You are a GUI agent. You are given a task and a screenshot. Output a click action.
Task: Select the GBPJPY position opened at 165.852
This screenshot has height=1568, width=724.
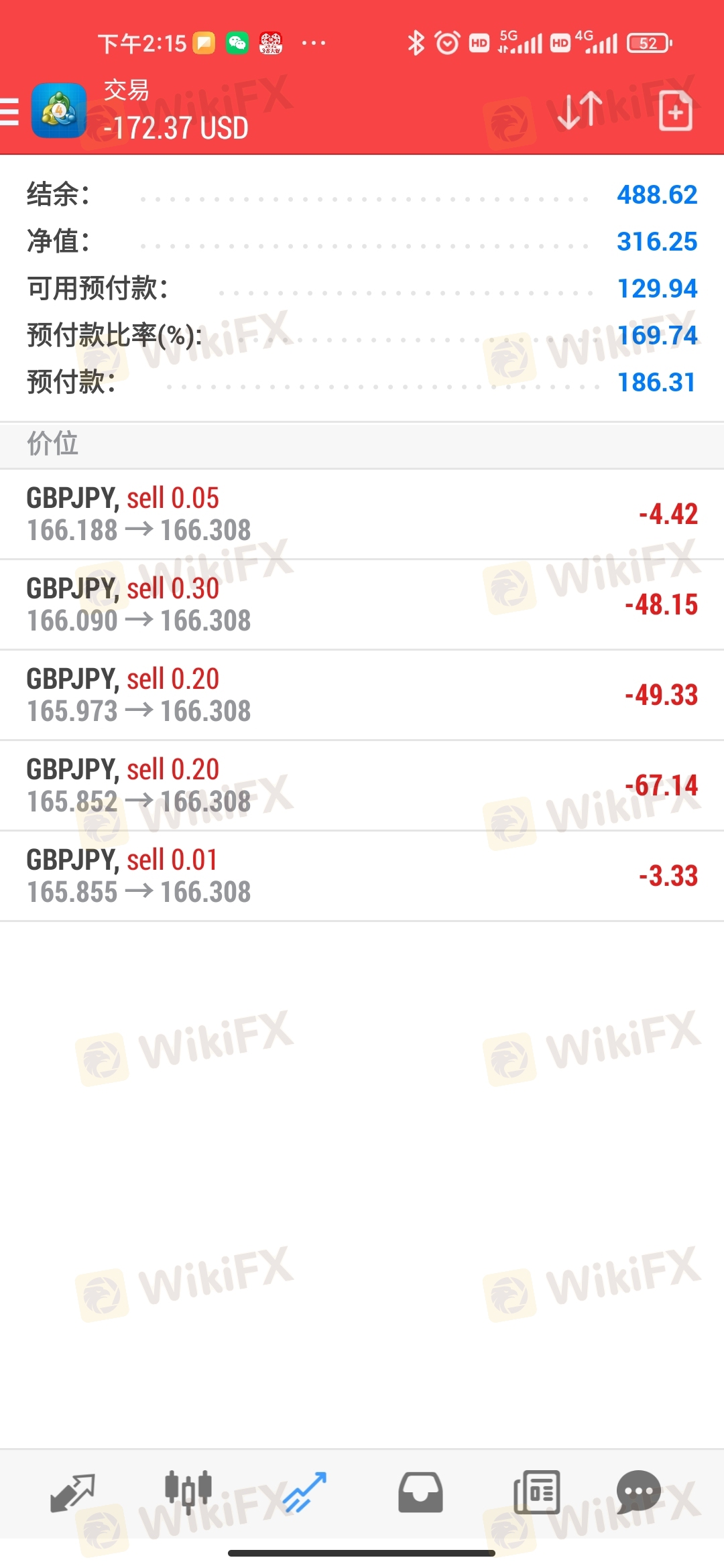362,785
